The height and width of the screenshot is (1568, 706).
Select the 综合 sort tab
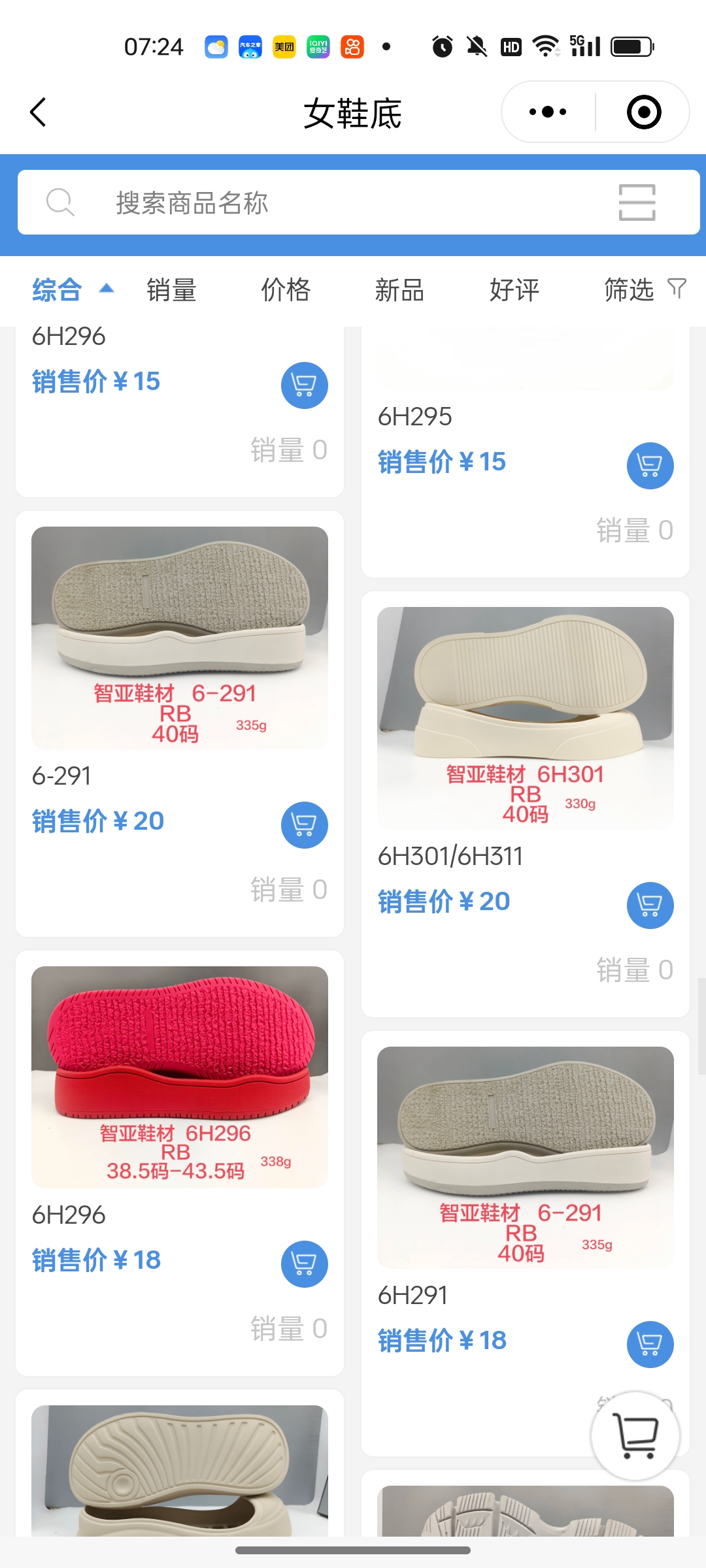click(58, 290)
